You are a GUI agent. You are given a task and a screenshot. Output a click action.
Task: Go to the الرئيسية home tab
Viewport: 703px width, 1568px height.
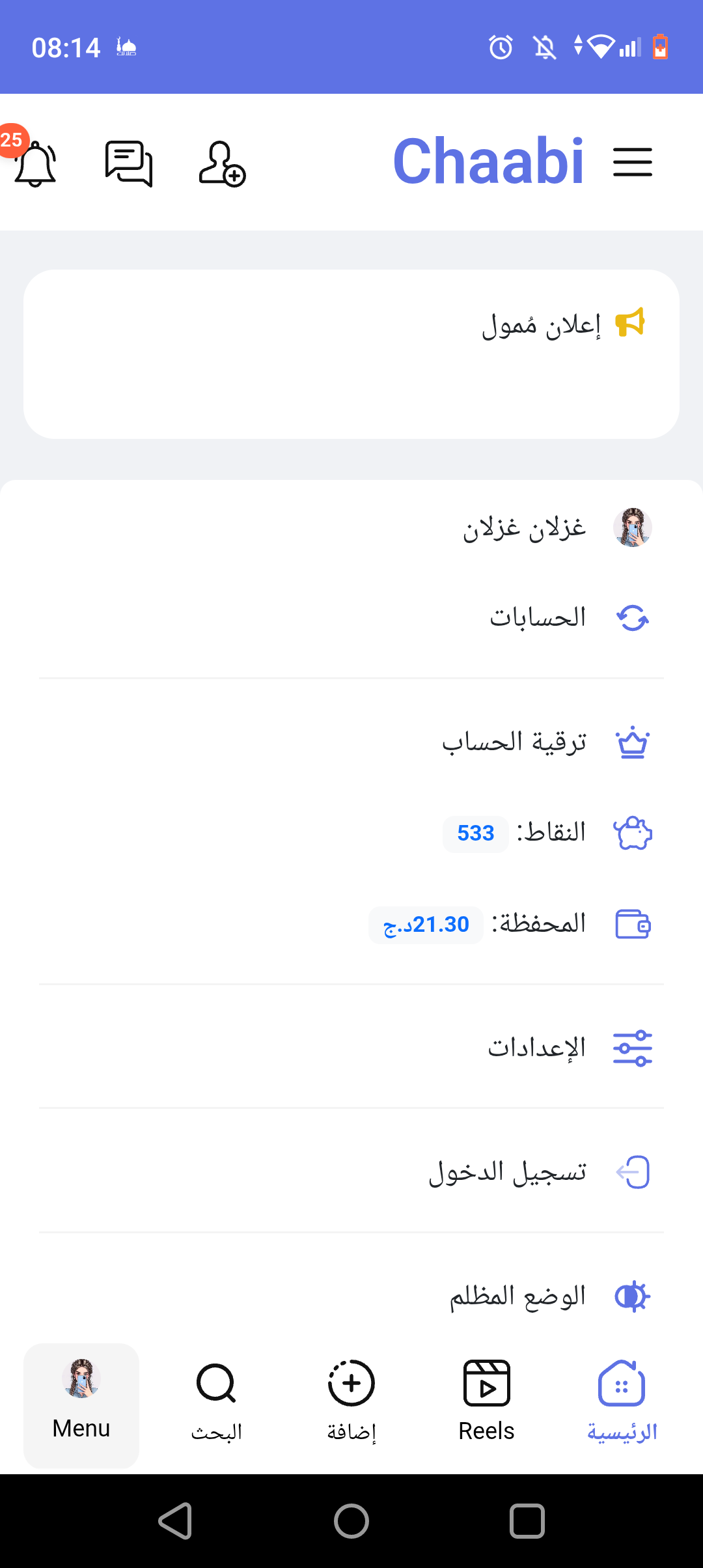(x=622, y=1405)
